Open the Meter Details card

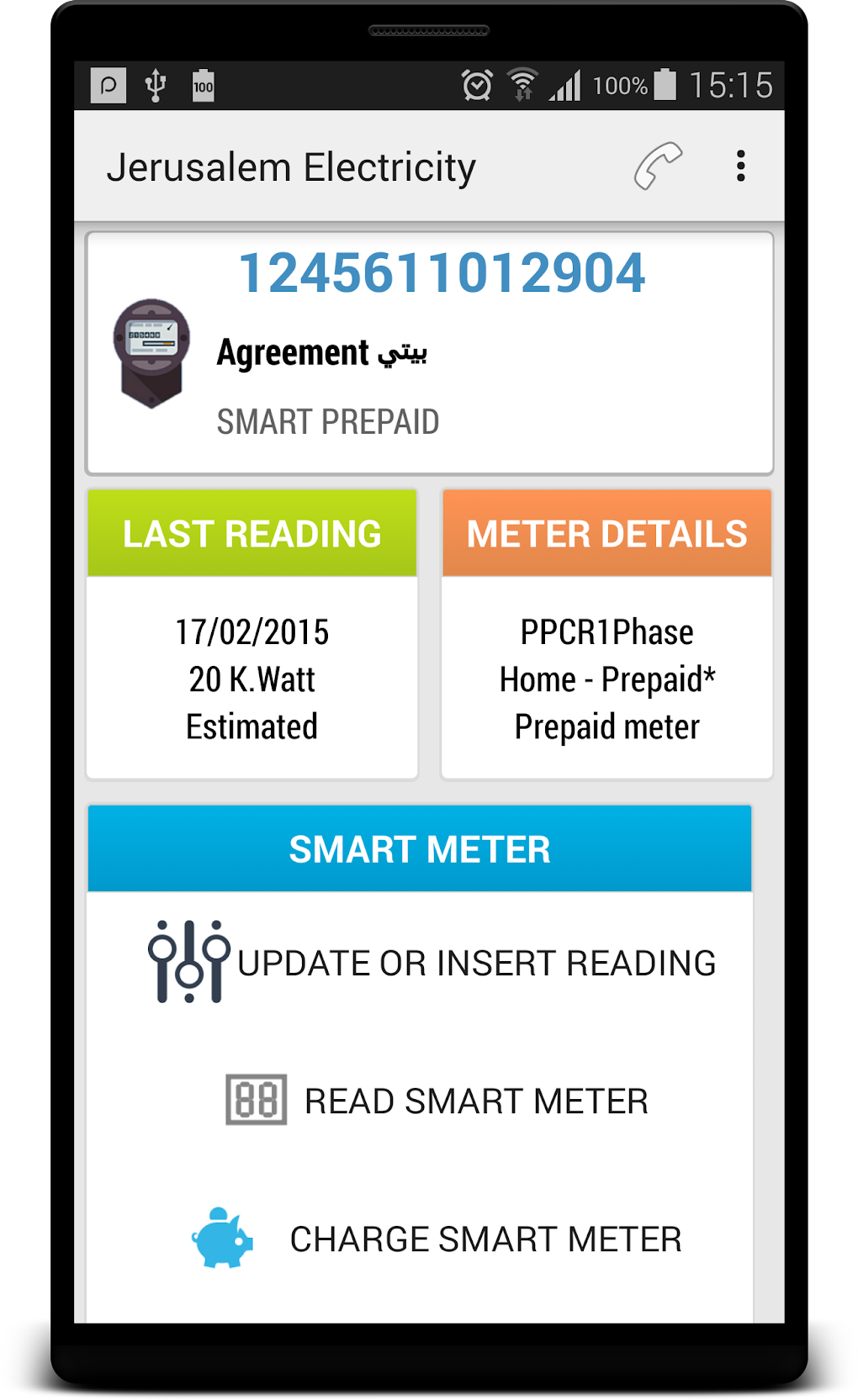click(606, 635)
